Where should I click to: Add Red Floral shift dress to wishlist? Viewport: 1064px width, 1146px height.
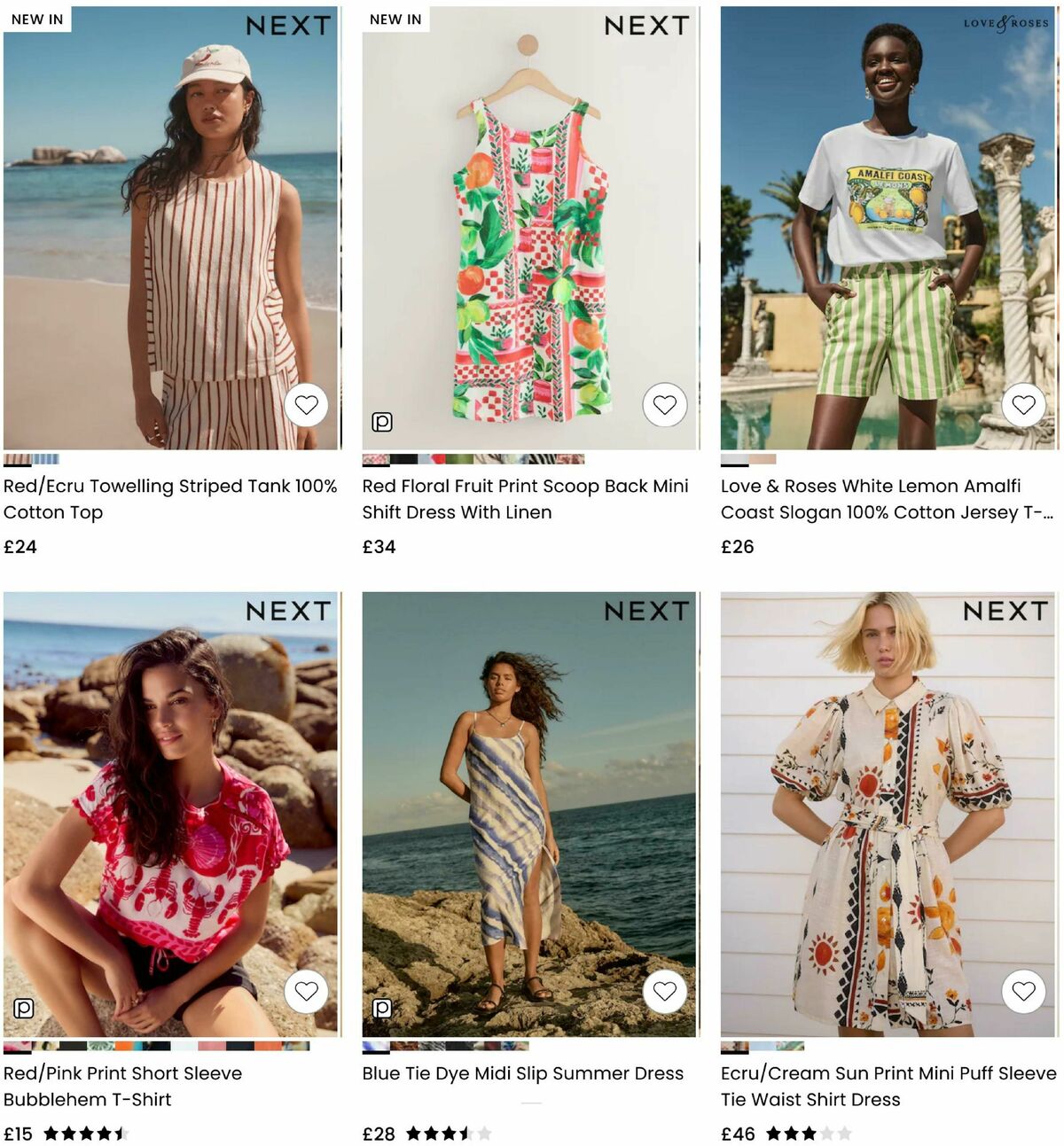[x=663, y=405]
